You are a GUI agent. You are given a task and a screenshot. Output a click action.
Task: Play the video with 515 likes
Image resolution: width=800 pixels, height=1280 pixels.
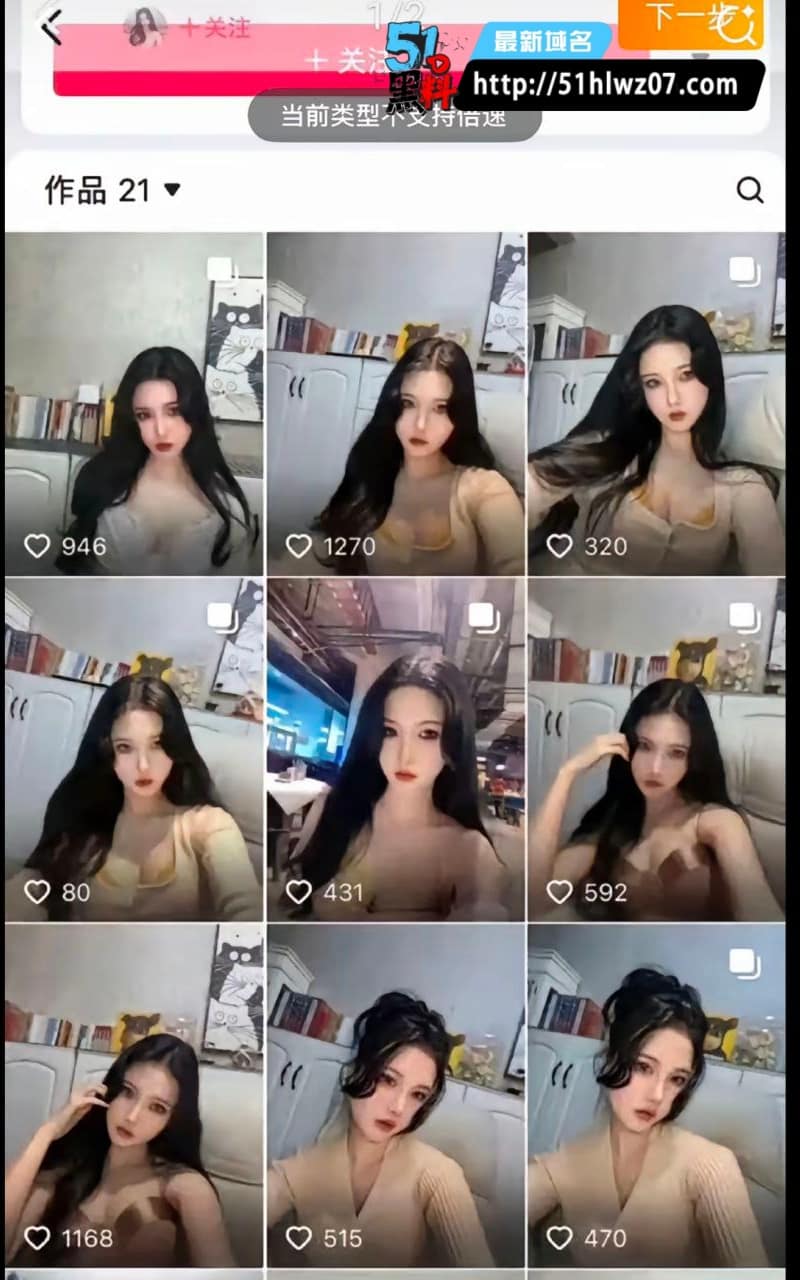396,1096
